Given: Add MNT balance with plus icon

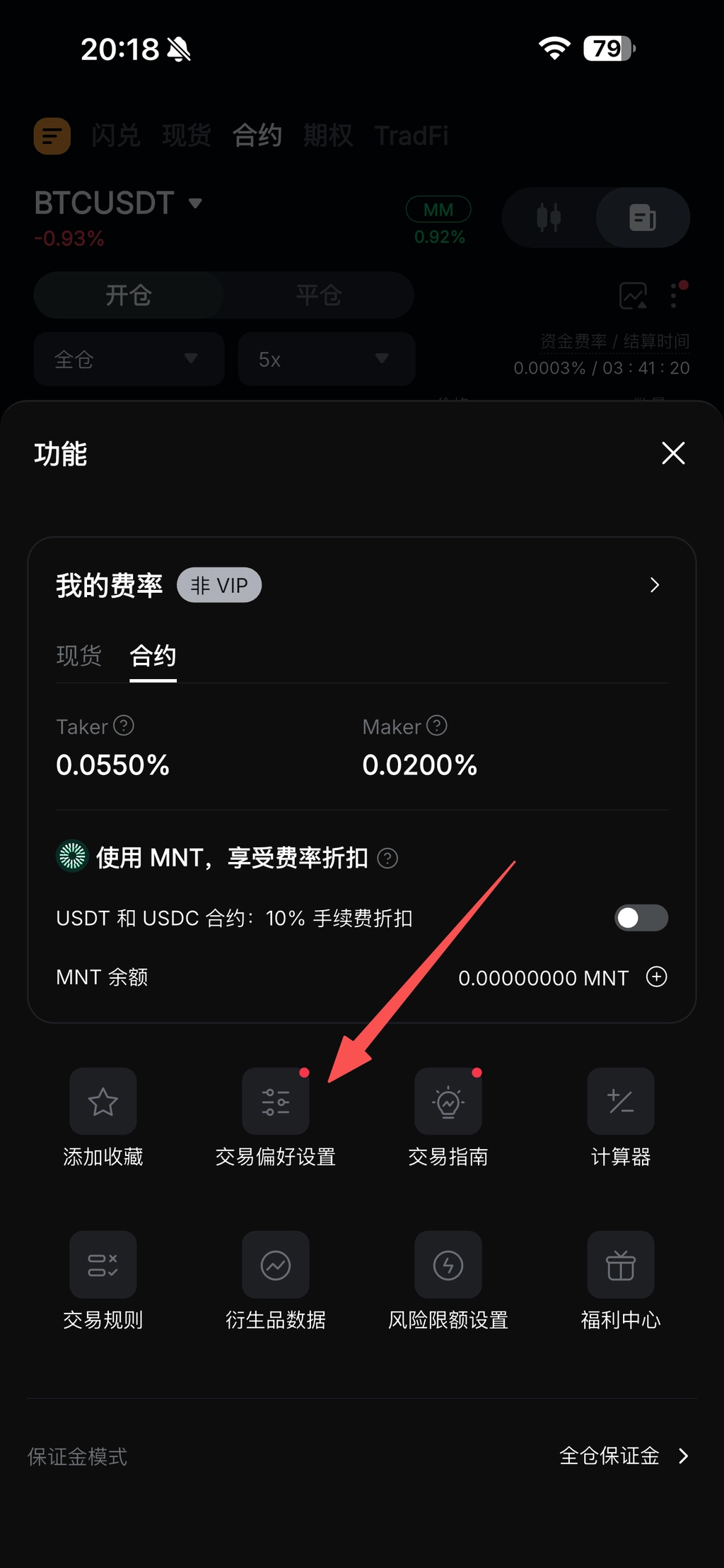Looking at the screenshot, I should point(657,977).
